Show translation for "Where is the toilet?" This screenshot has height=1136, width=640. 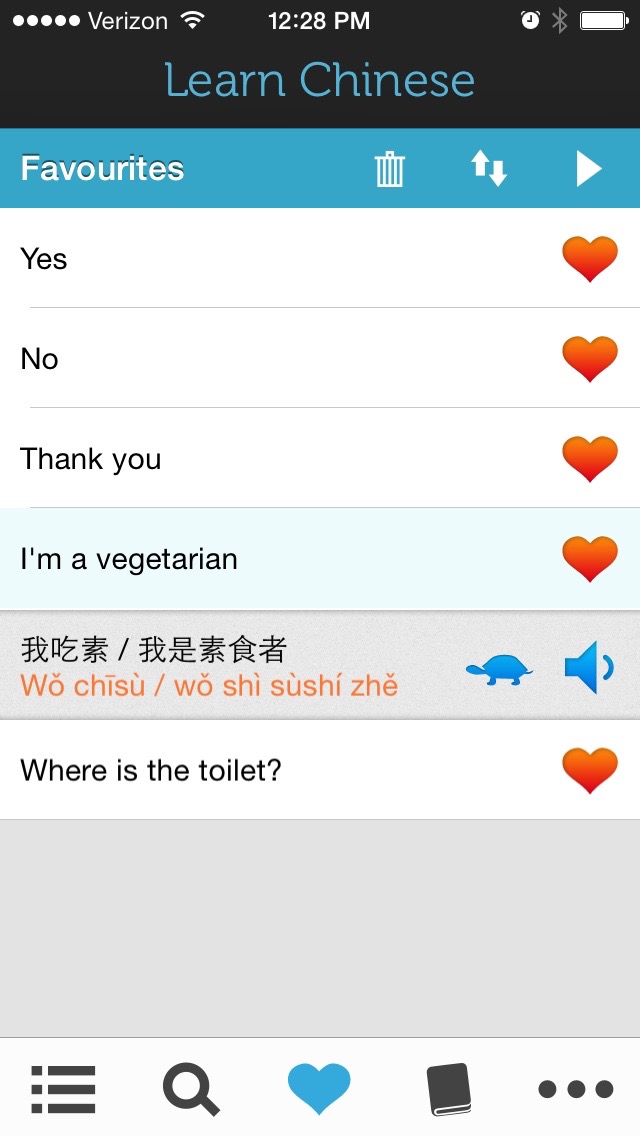pos(250,770)
